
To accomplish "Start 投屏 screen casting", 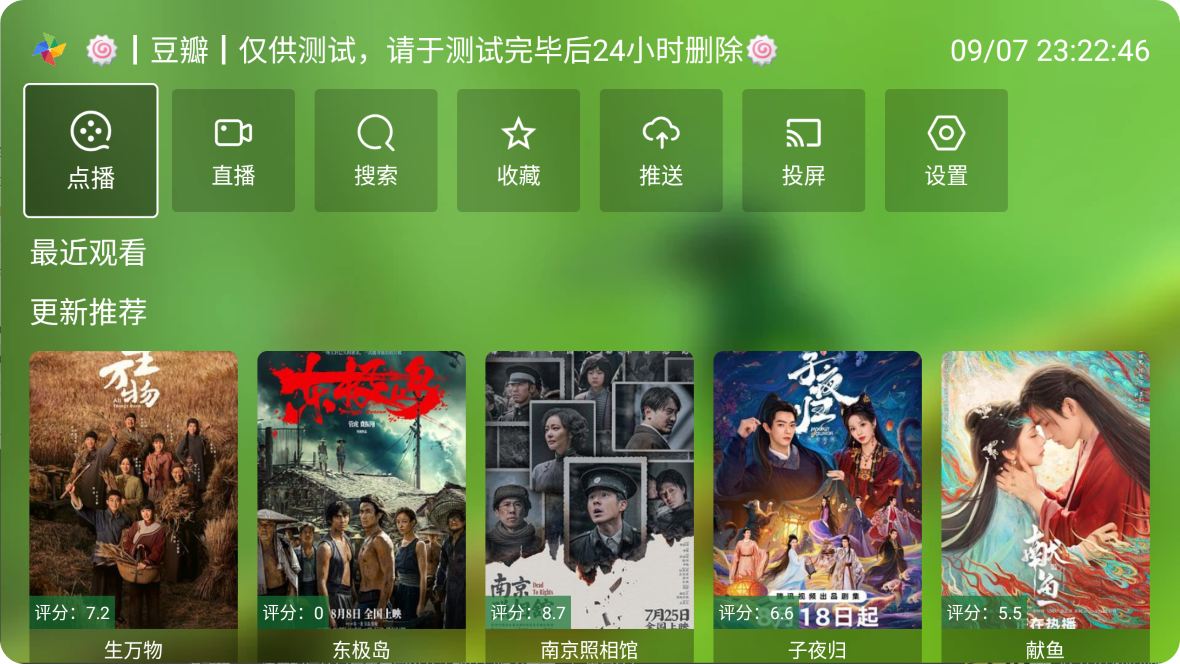I will (x=803, y=150).
